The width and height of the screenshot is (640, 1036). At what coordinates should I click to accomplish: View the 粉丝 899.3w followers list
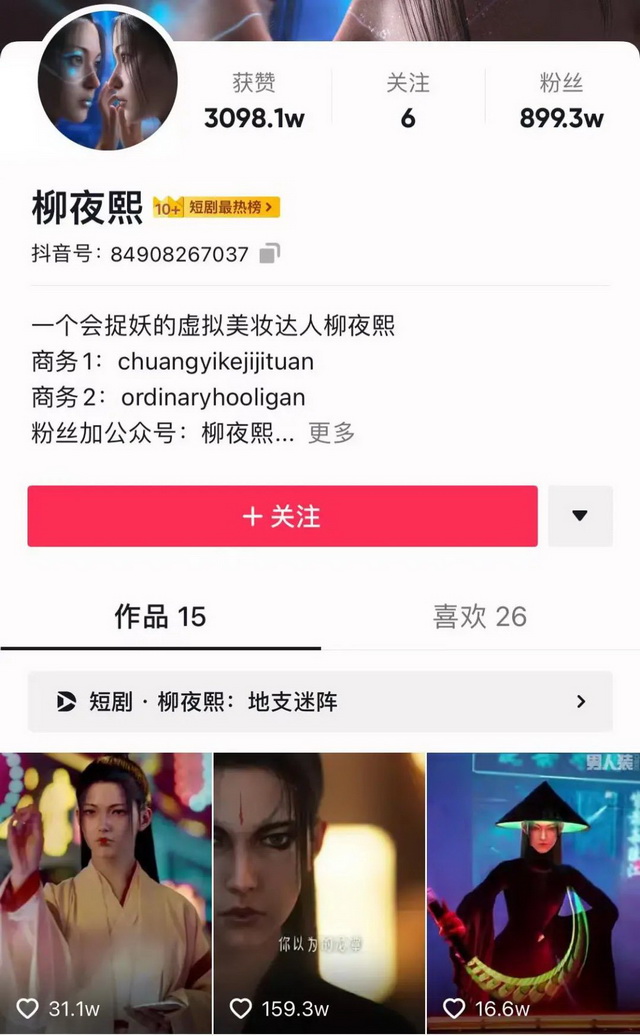point(561,101)
